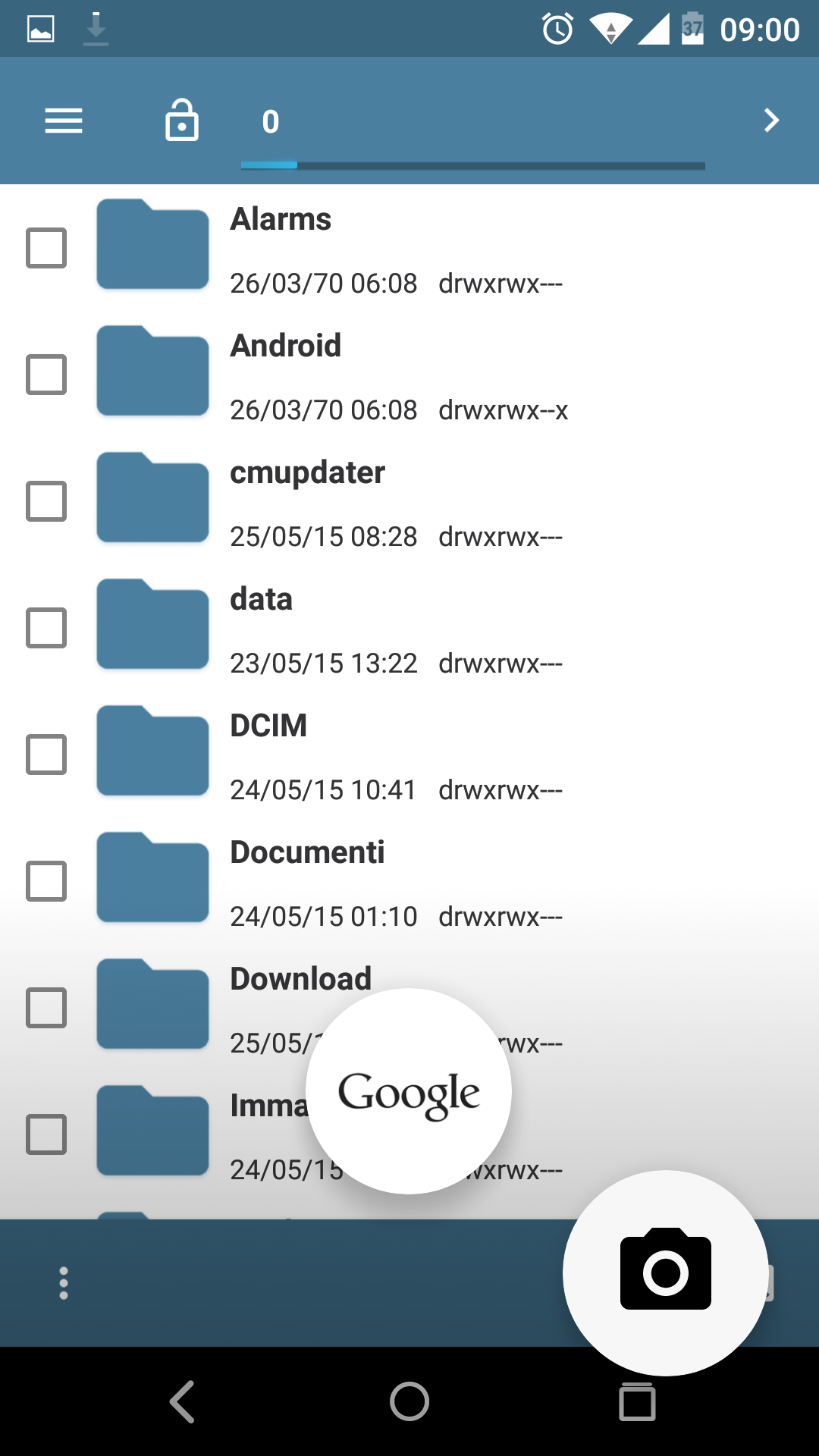This screenshot has height=1456, width=819.
Task: Open the Alarms folder
Action: click(409, 248)
